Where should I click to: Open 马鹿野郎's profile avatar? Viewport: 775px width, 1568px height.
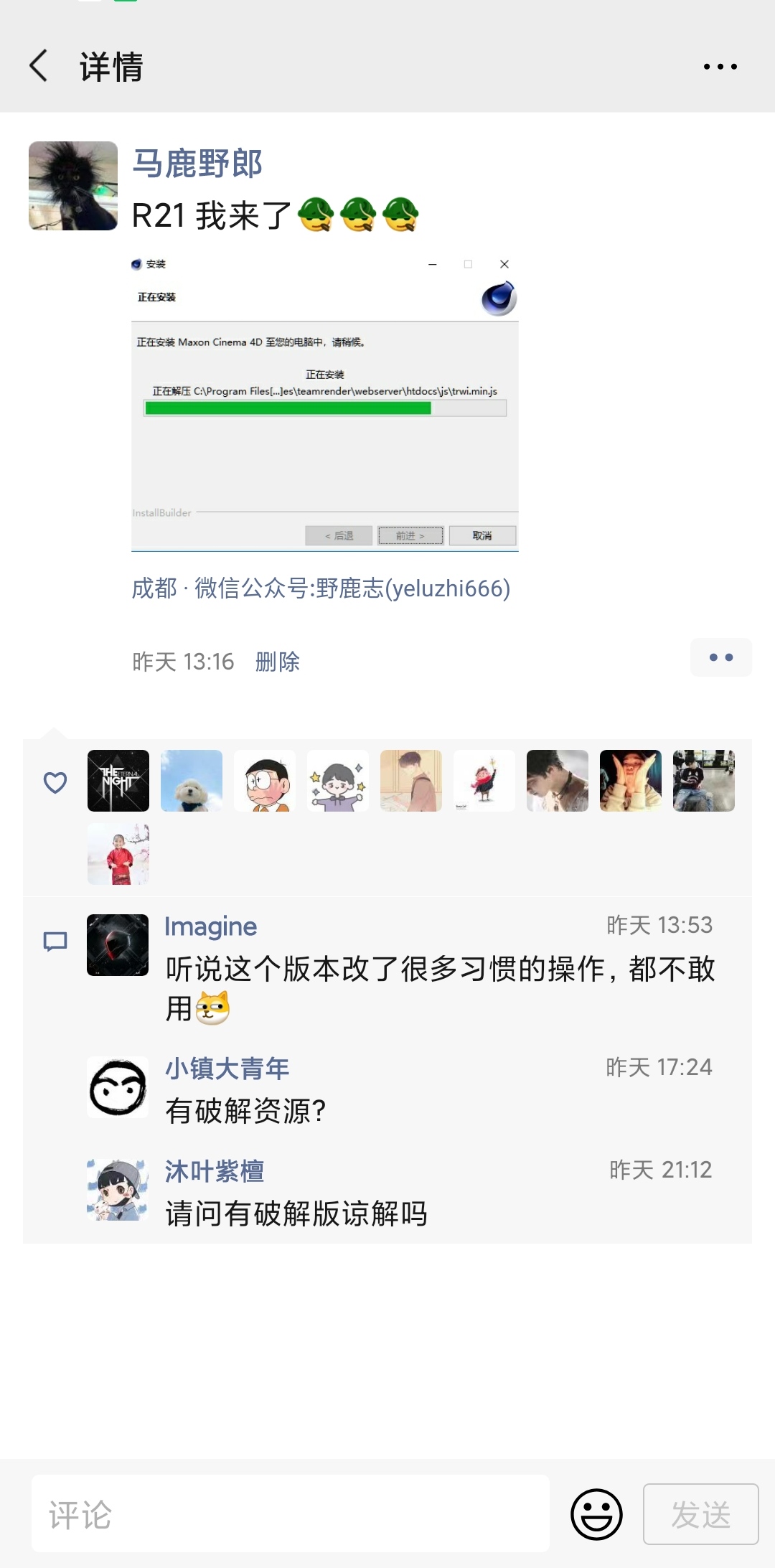(73, 186)
